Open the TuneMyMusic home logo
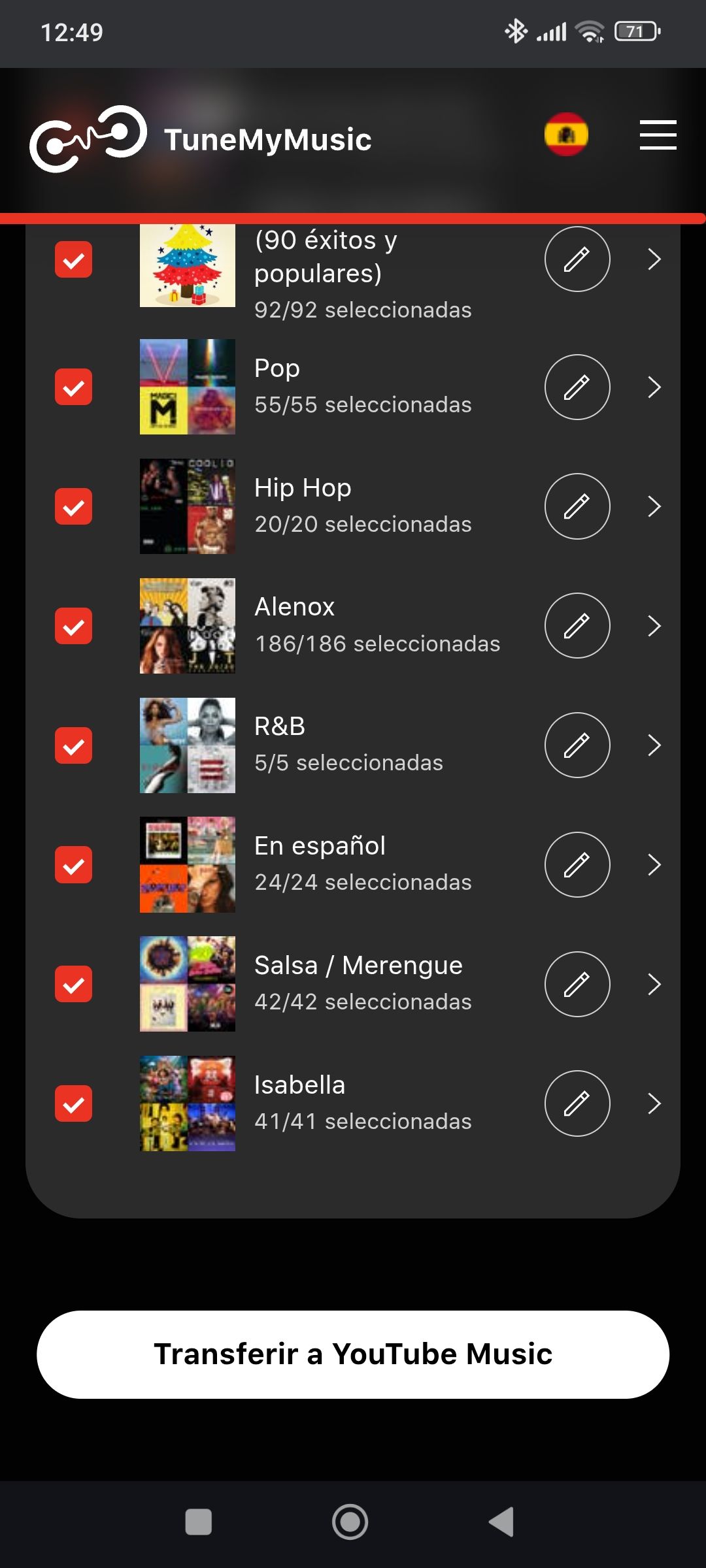706x1568 pixels. [x=201, y=139]
